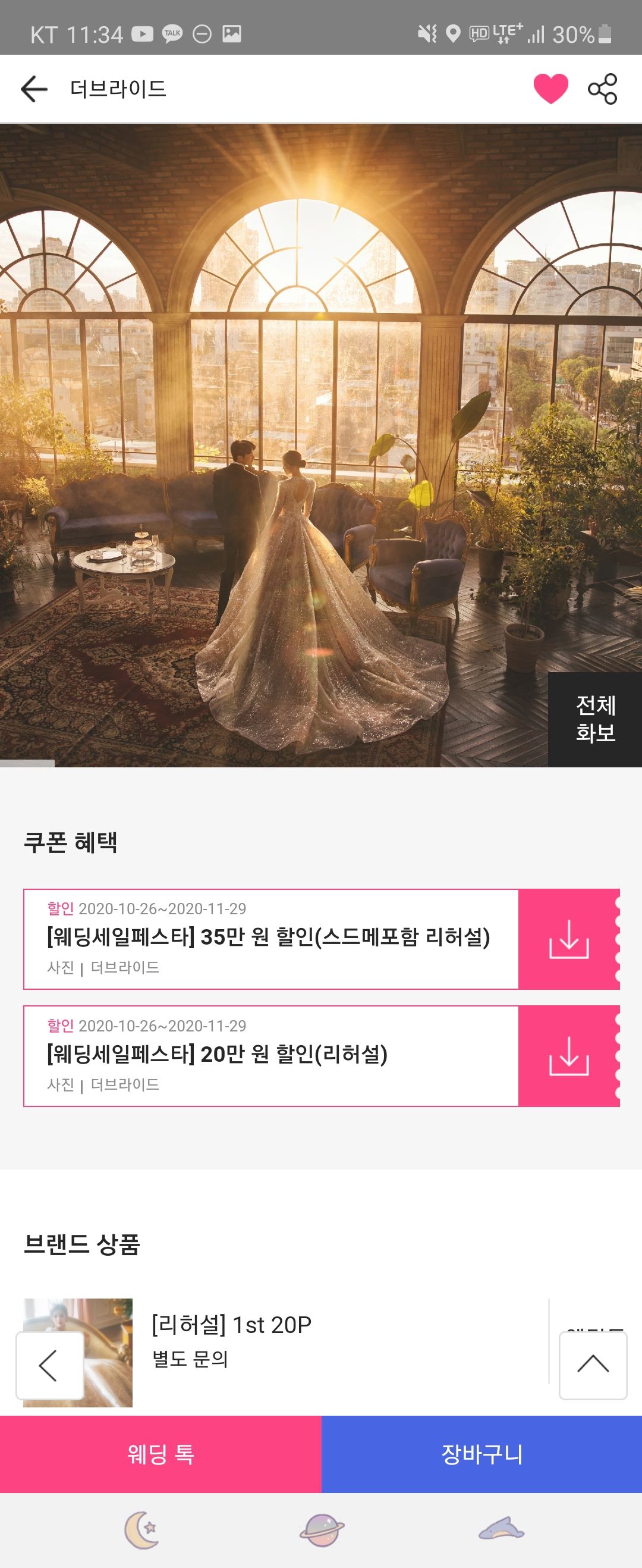The height and width of the screenshot is (1568, 642).
Task: Share this 더브라이드 brand page
Action: point(602,89)
